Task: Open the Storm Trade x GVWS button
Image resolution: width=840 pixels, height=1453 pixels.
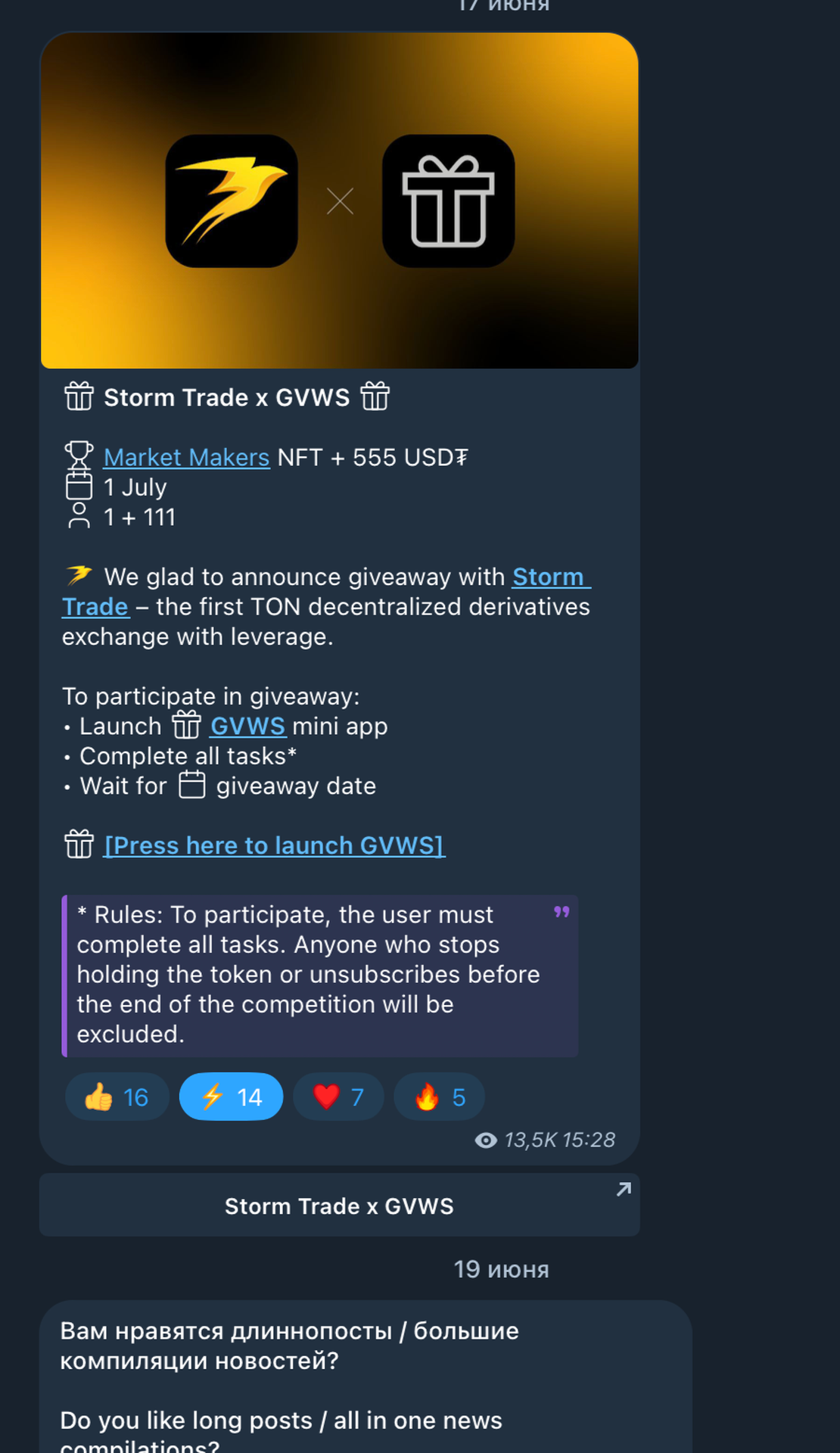Action: pos(339,1206)
